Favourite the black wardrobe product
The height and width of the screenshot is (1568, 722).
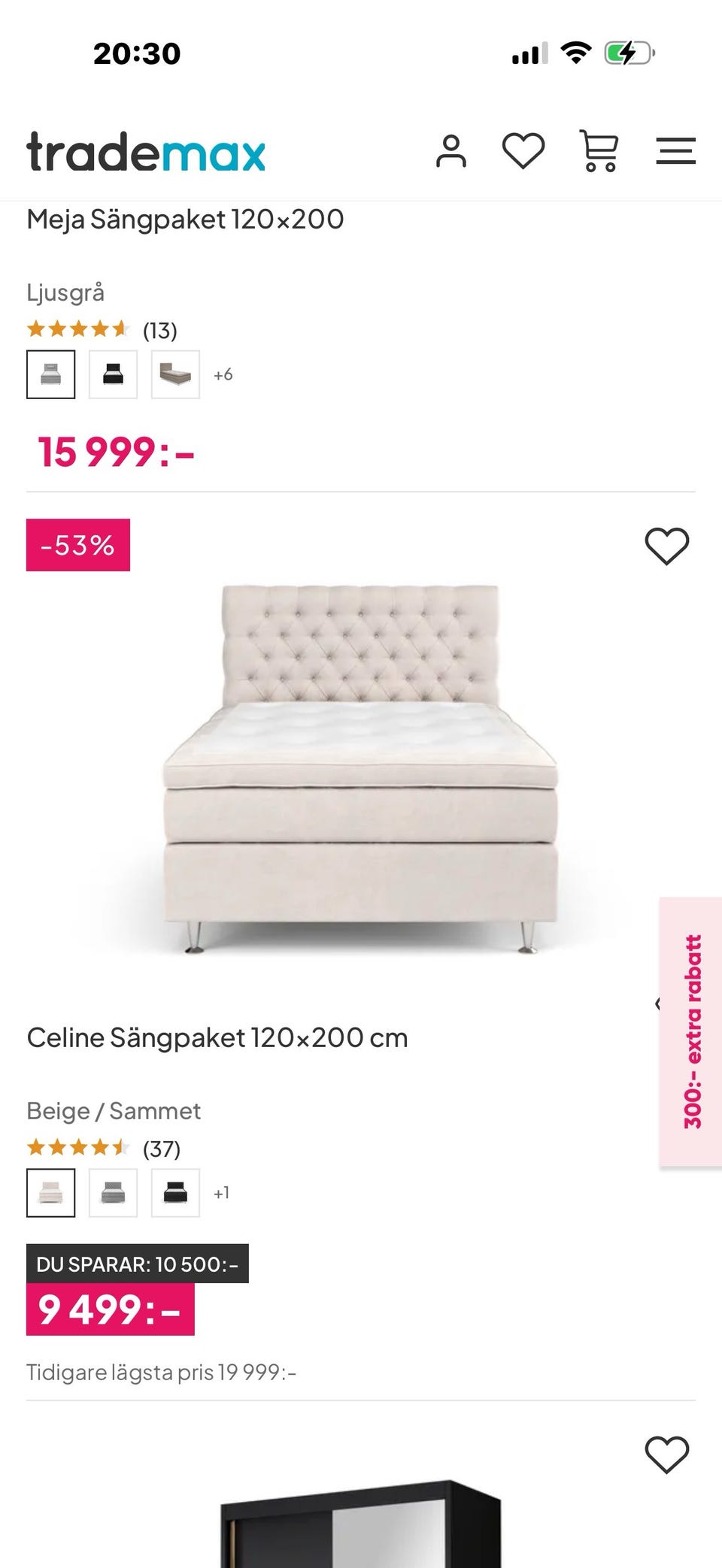pos(667,1454)
